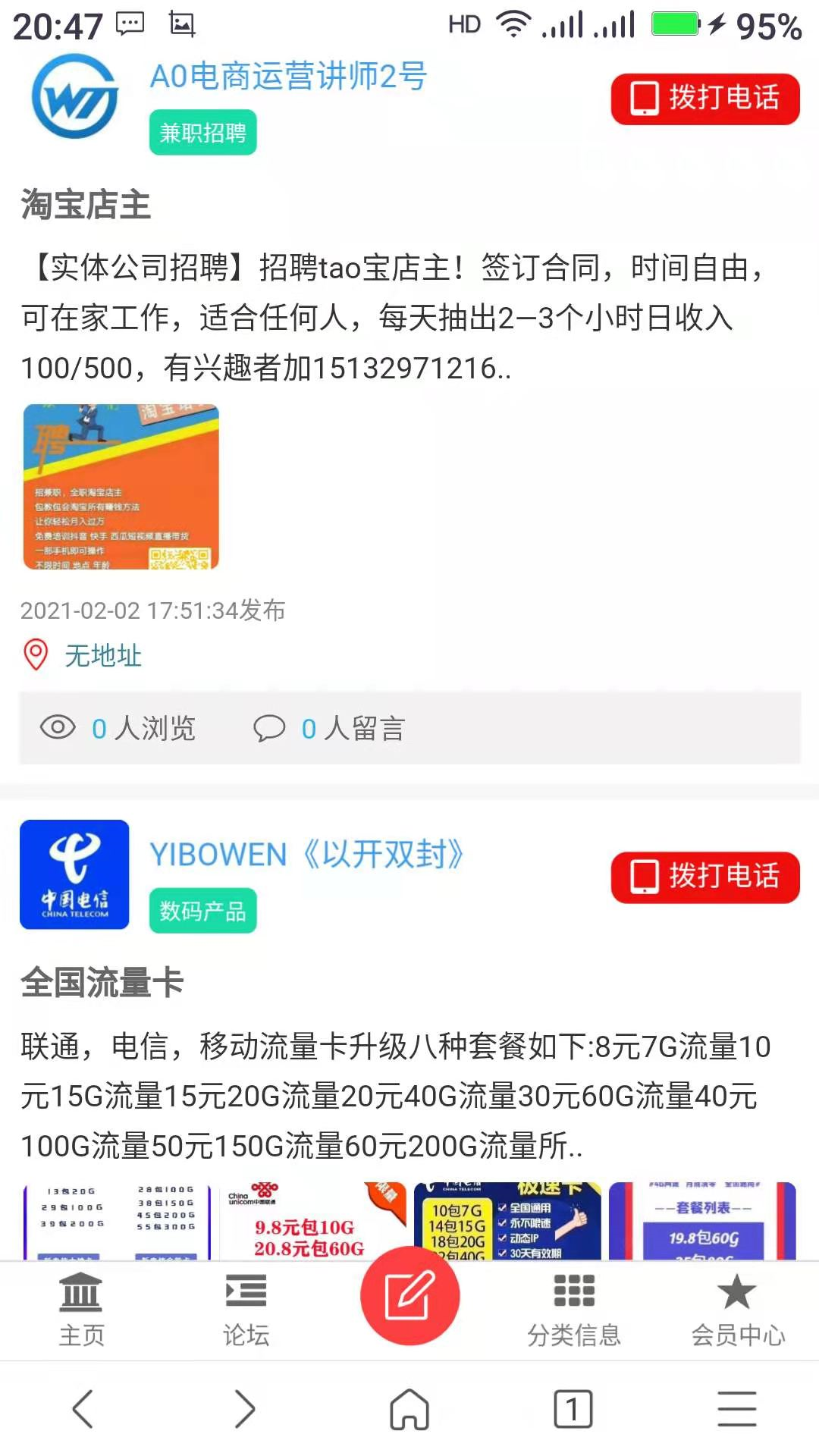Open the 淘宝店主 listing title
The image size is (819, 1456).
point(86,205)
